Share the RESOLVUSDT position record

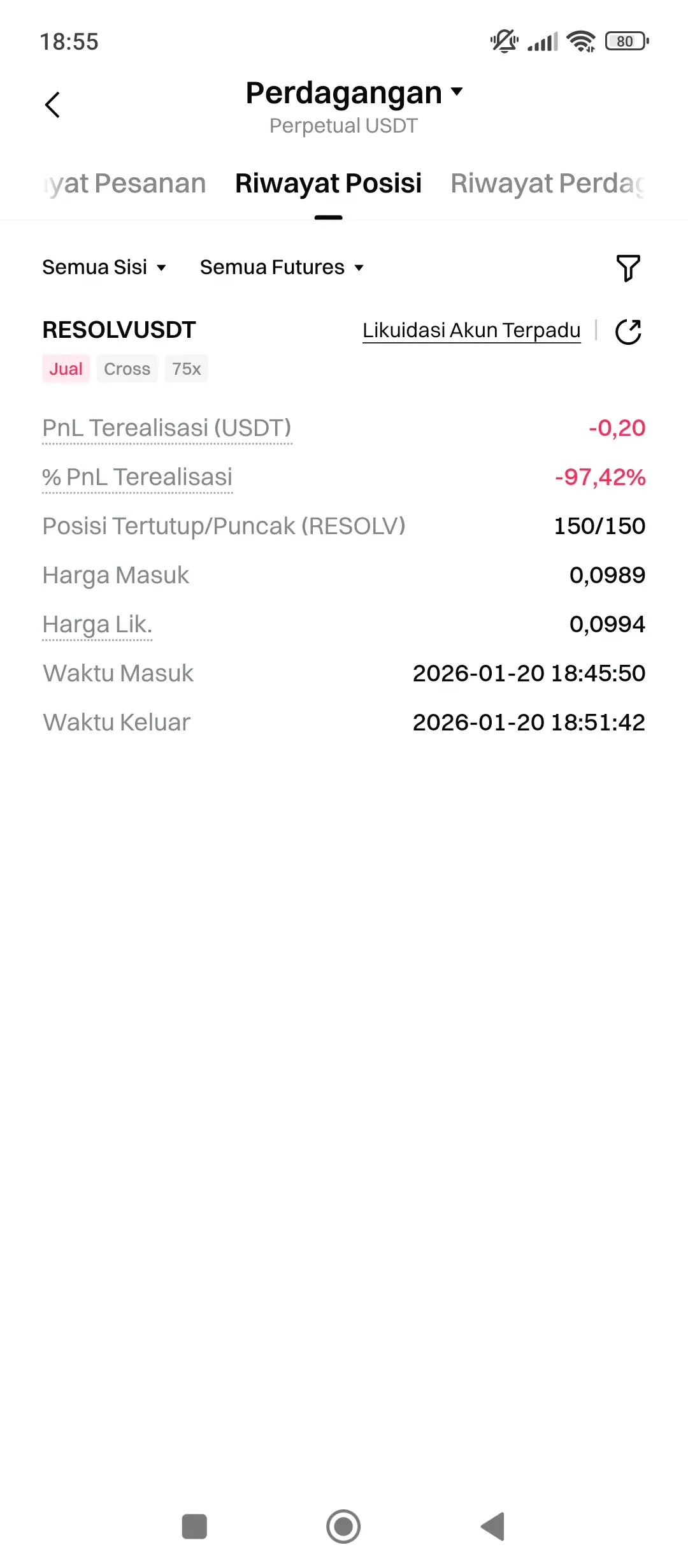click(628, 331)
